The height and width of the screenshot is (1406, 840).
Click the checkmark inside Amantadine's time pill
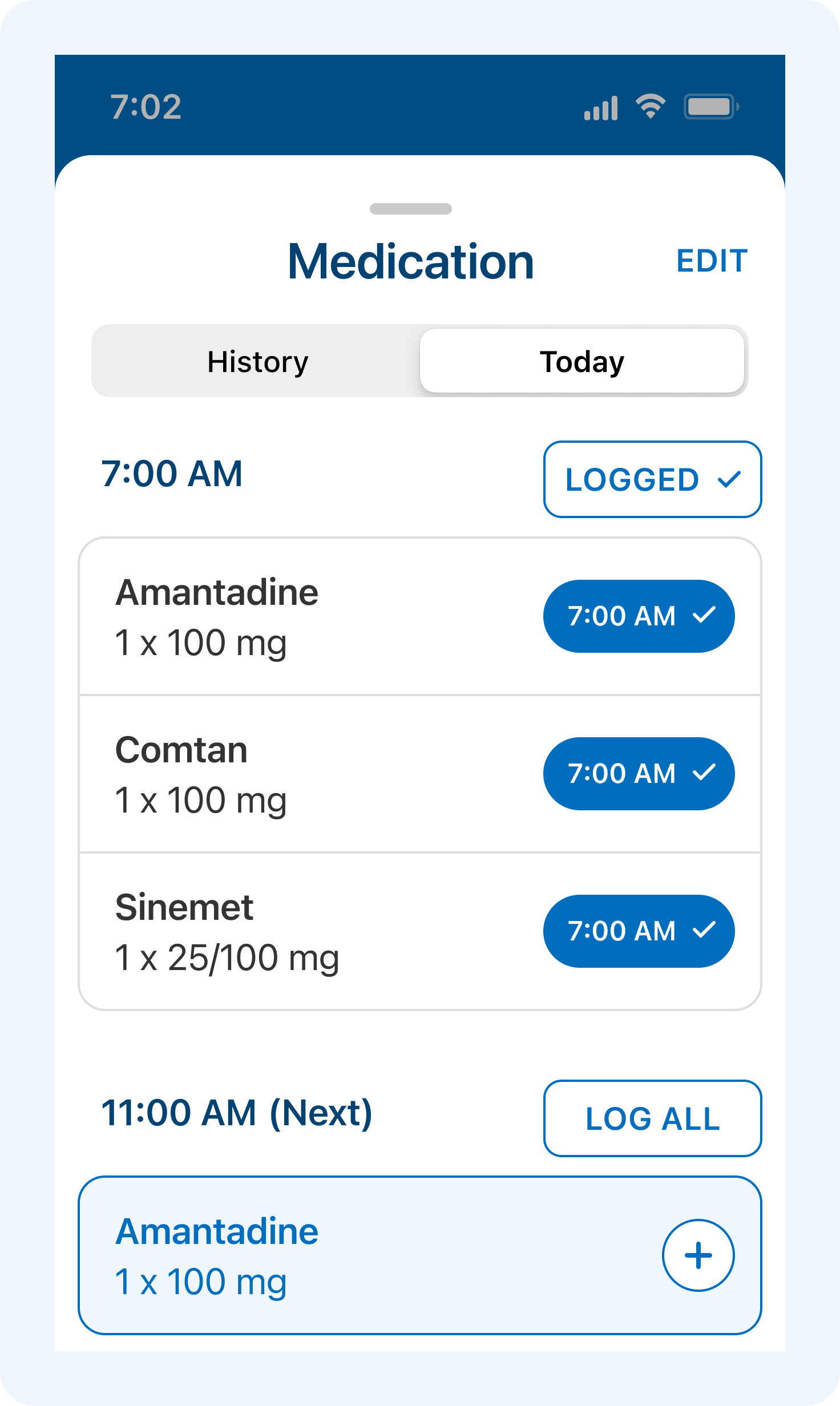coord(705,616)
